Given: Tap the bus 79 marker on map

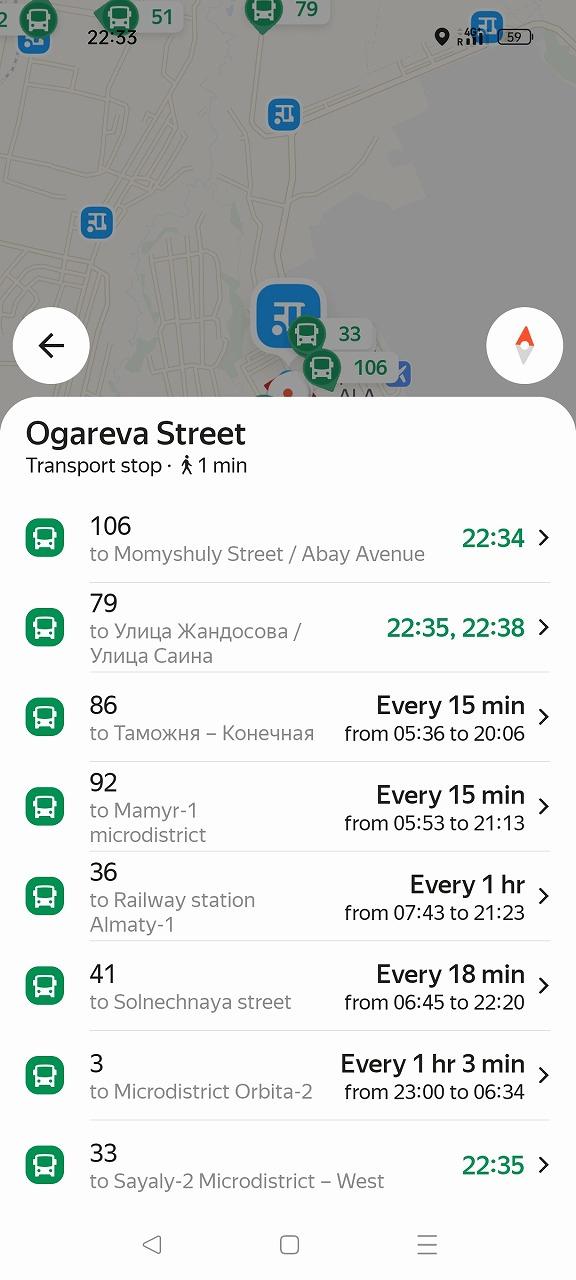Looking at the screenshot, I should click(x=284, y=12).
